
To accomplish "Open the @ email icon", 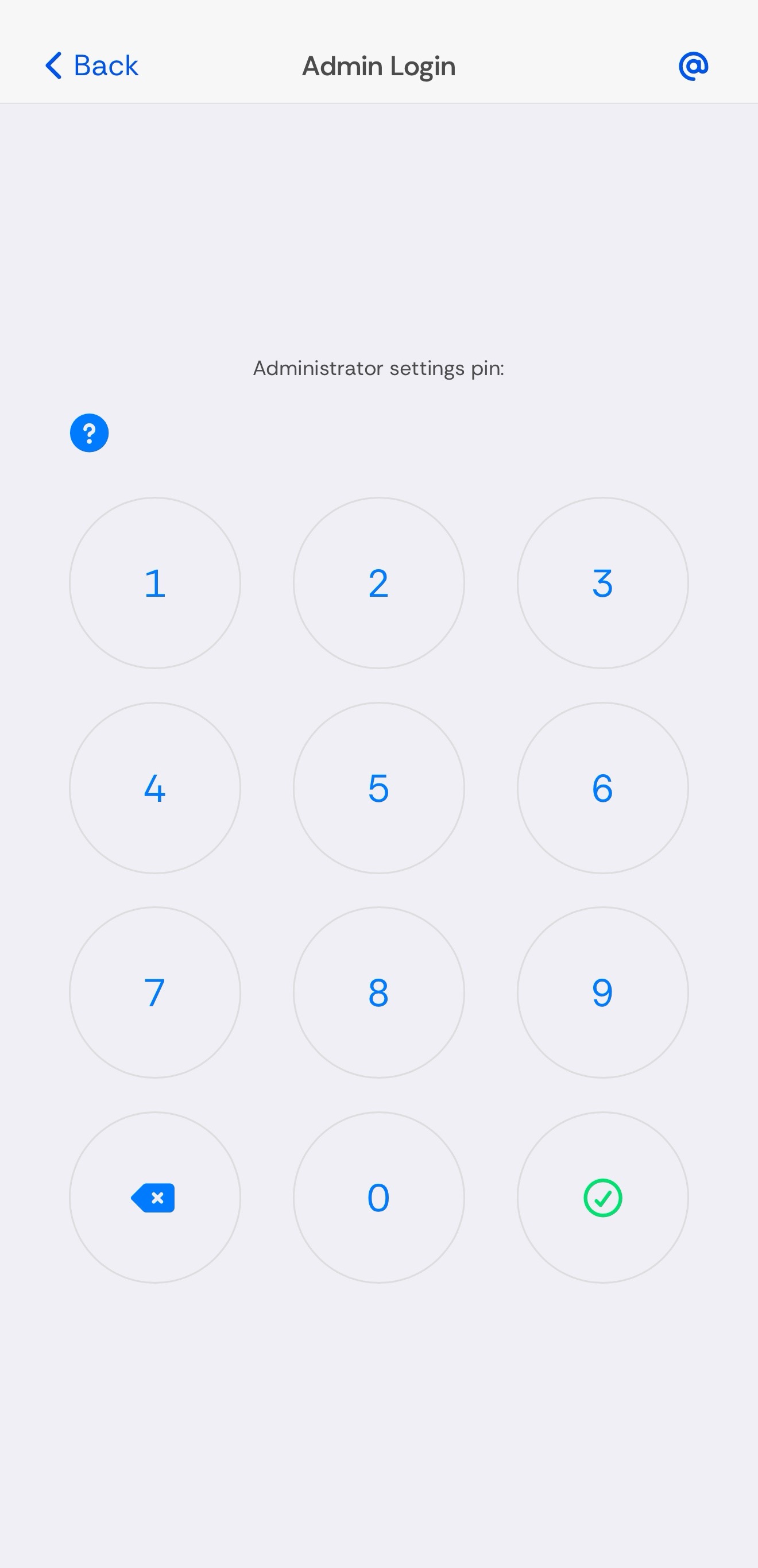I will [694, 65].
